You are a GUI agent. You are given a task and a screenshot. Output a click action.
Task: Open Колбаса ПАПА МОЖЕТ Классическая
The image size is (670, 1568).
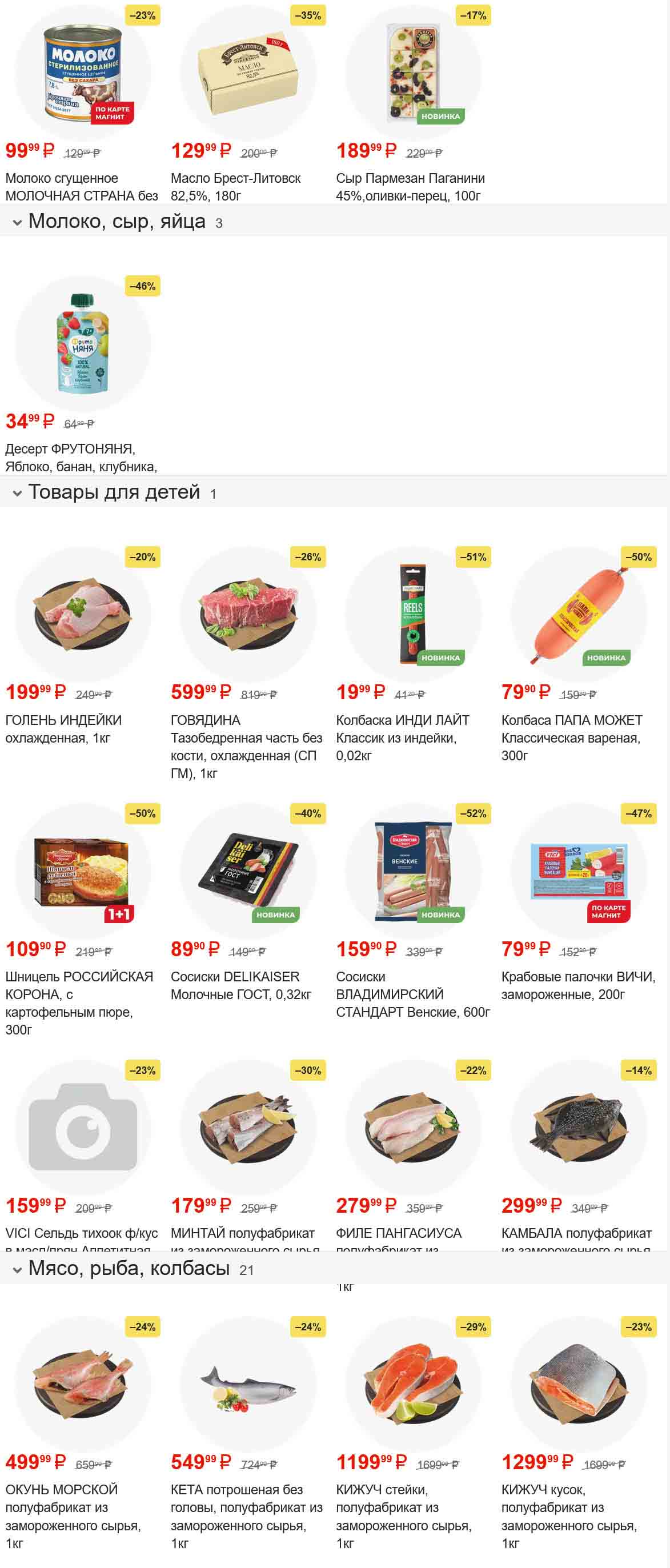pyautogui.click(x=578, y=615)
